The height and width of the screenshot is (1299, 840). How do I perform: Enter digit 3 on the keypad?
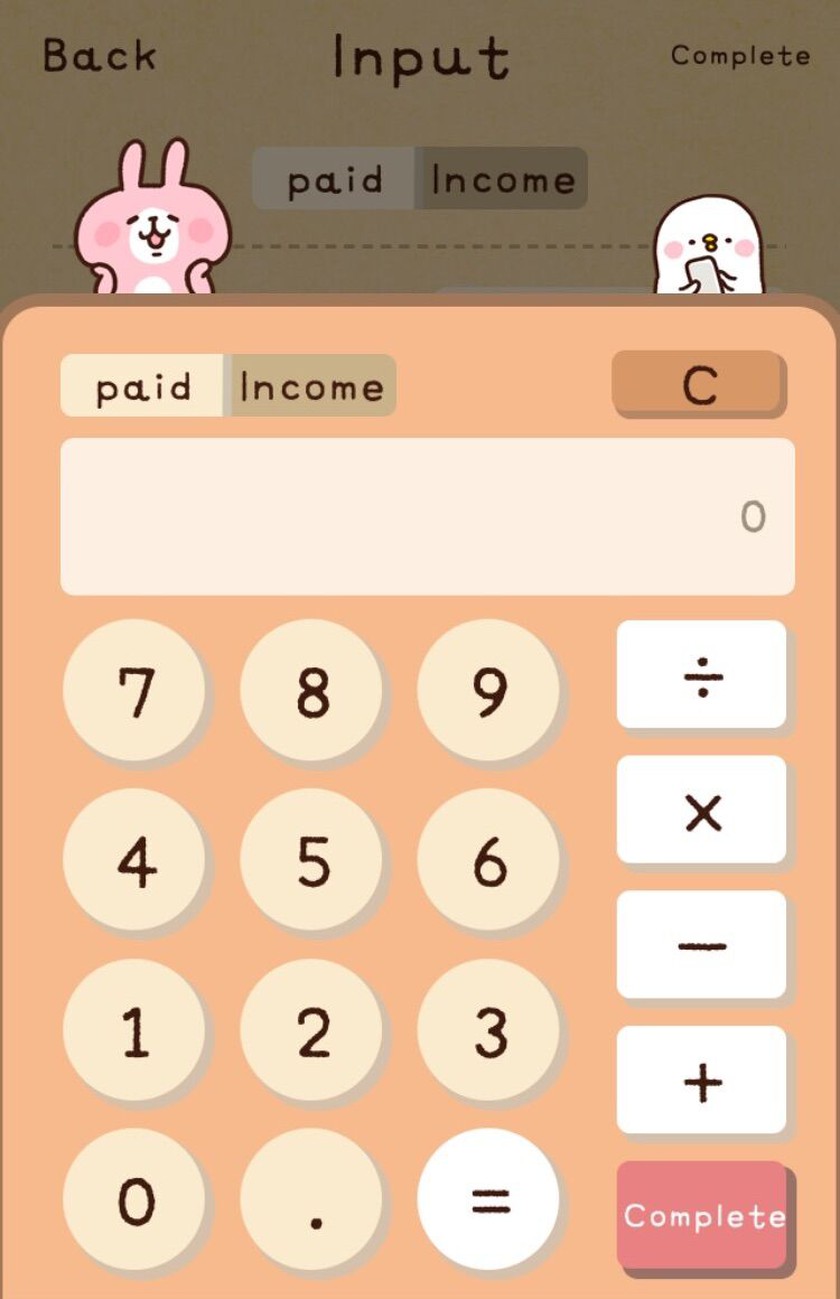(488, 1030)
